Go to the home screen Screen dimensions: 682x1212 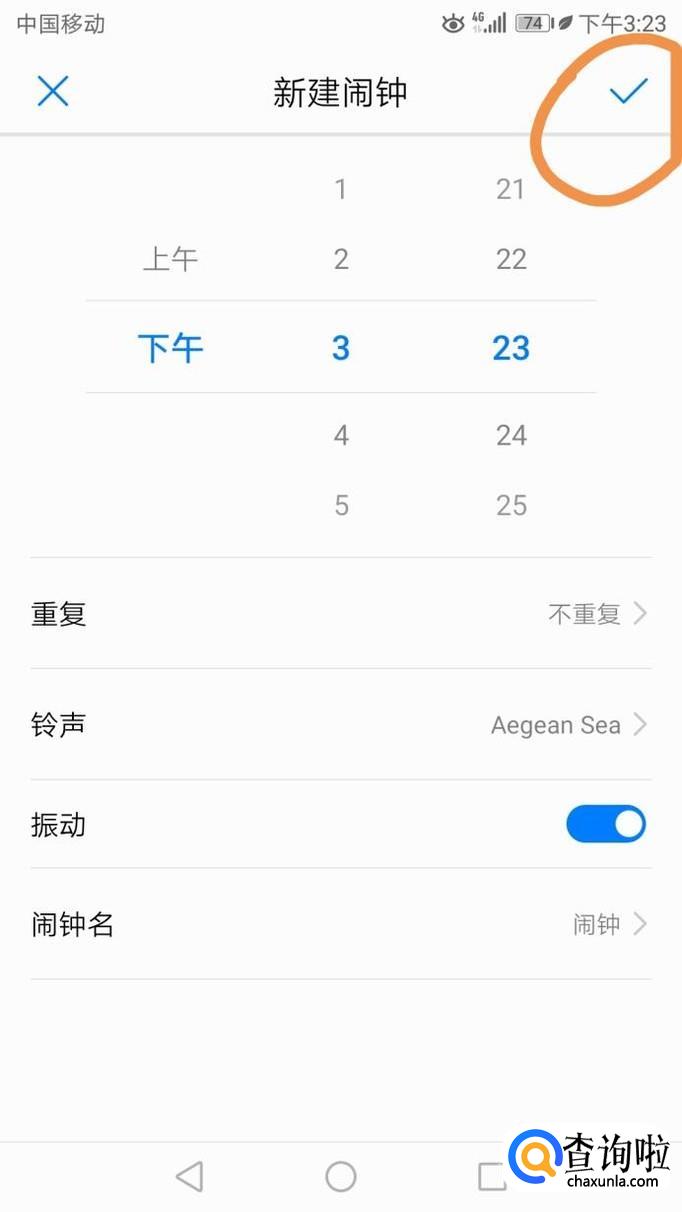click(x=341, y=1176)
